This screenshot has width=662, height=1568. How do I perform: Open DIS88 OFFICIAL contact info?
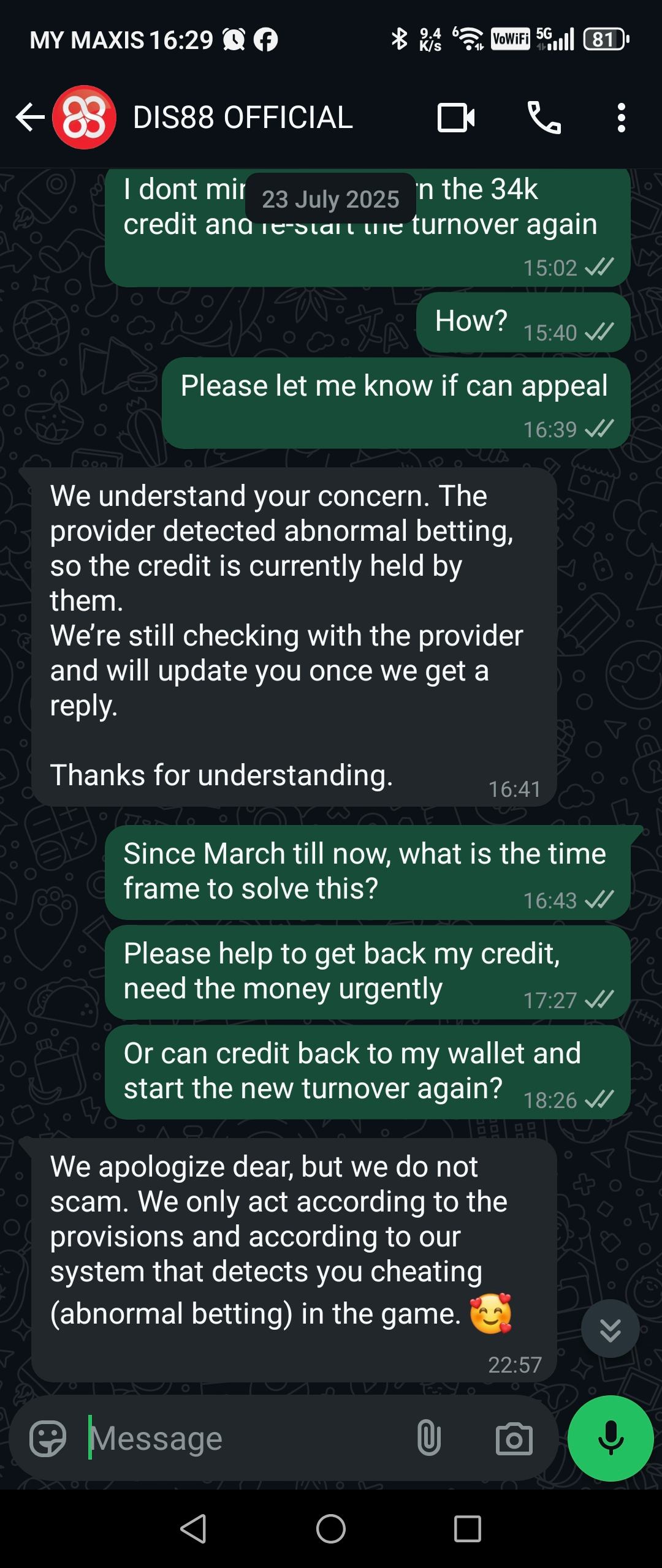[x=243, y=117]
